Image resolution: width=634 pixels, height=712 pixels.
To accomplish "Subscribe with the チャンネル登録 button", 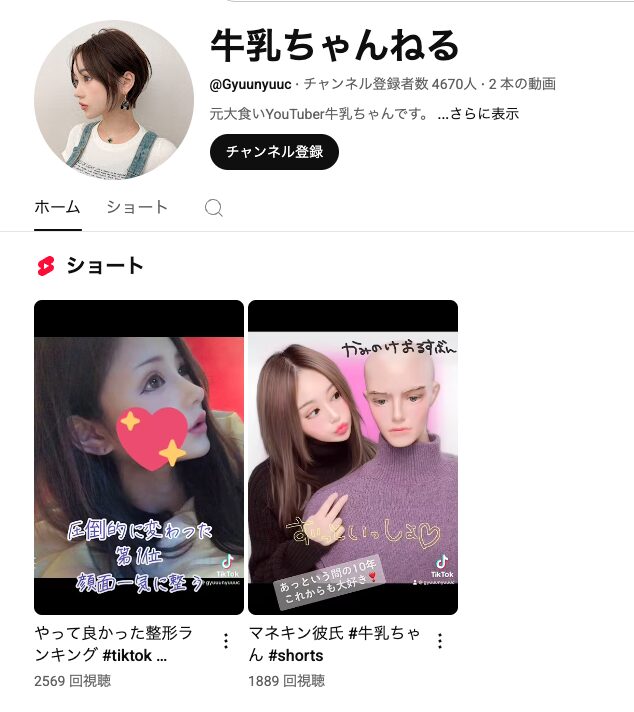I will tap(274, 152).
